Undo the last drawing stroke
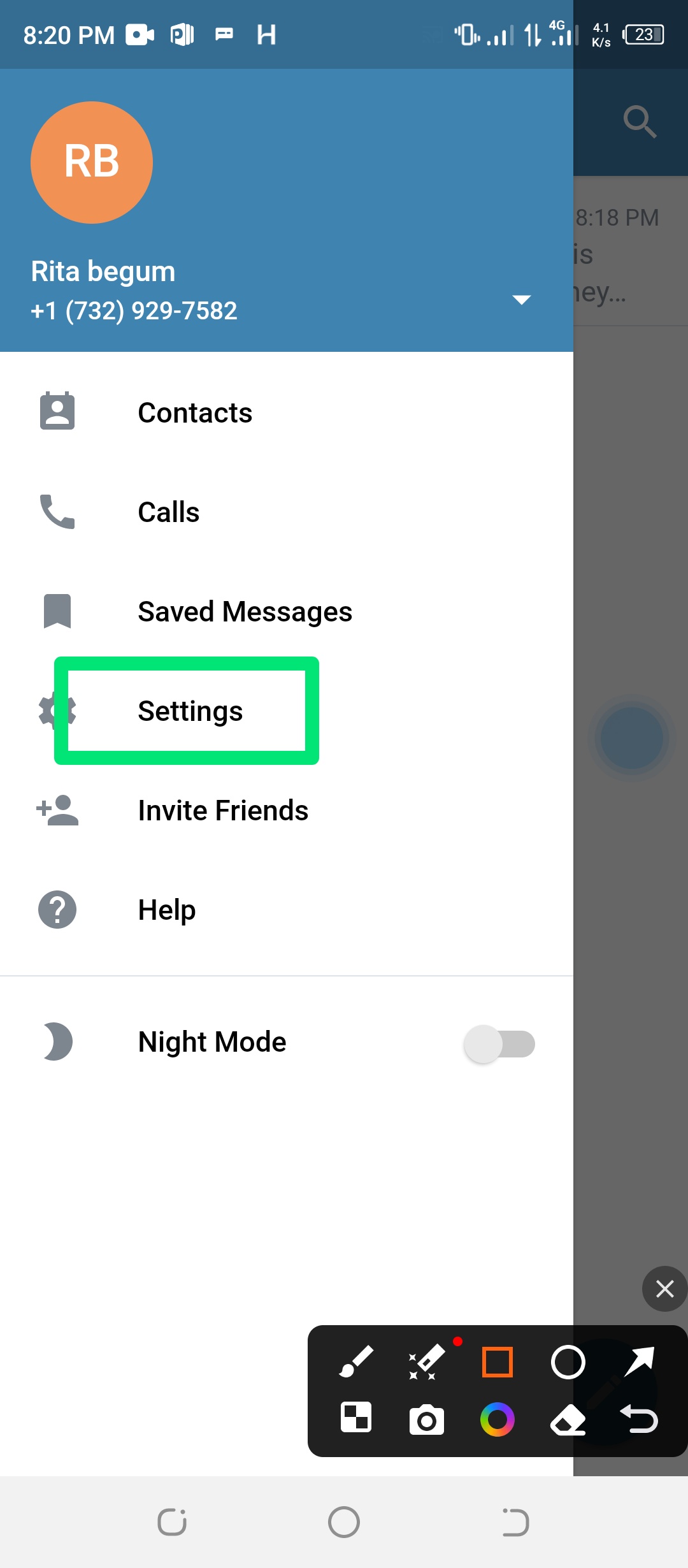688x1568 pixels. (x=639, y=1419)
